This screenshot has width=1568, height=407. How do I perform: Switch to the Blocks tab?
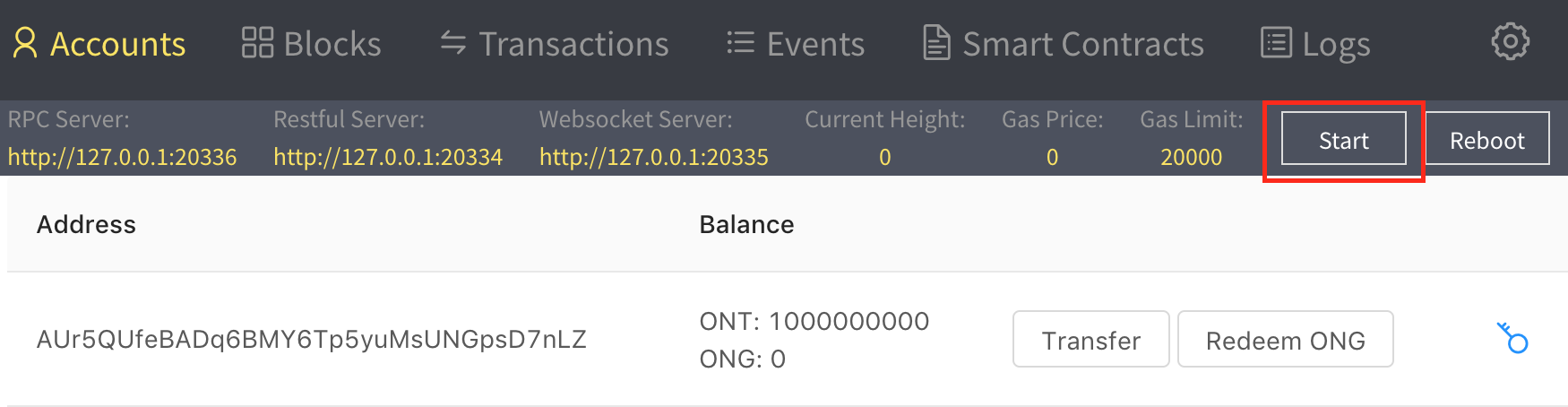(x=312, y=44)
